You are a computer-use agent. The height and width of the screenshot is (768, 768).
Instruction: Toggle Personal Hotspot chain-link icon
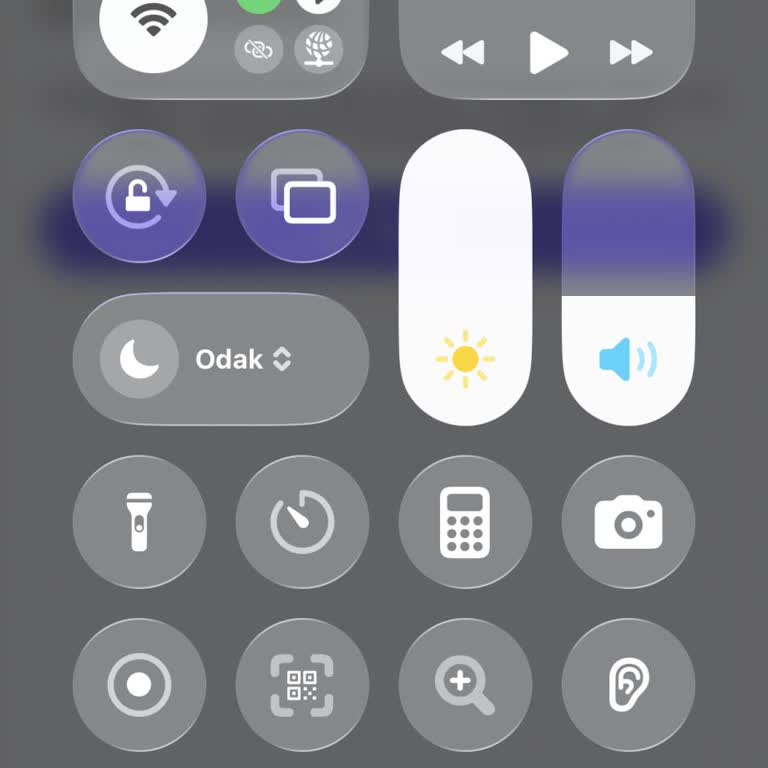tap(258, 49)
